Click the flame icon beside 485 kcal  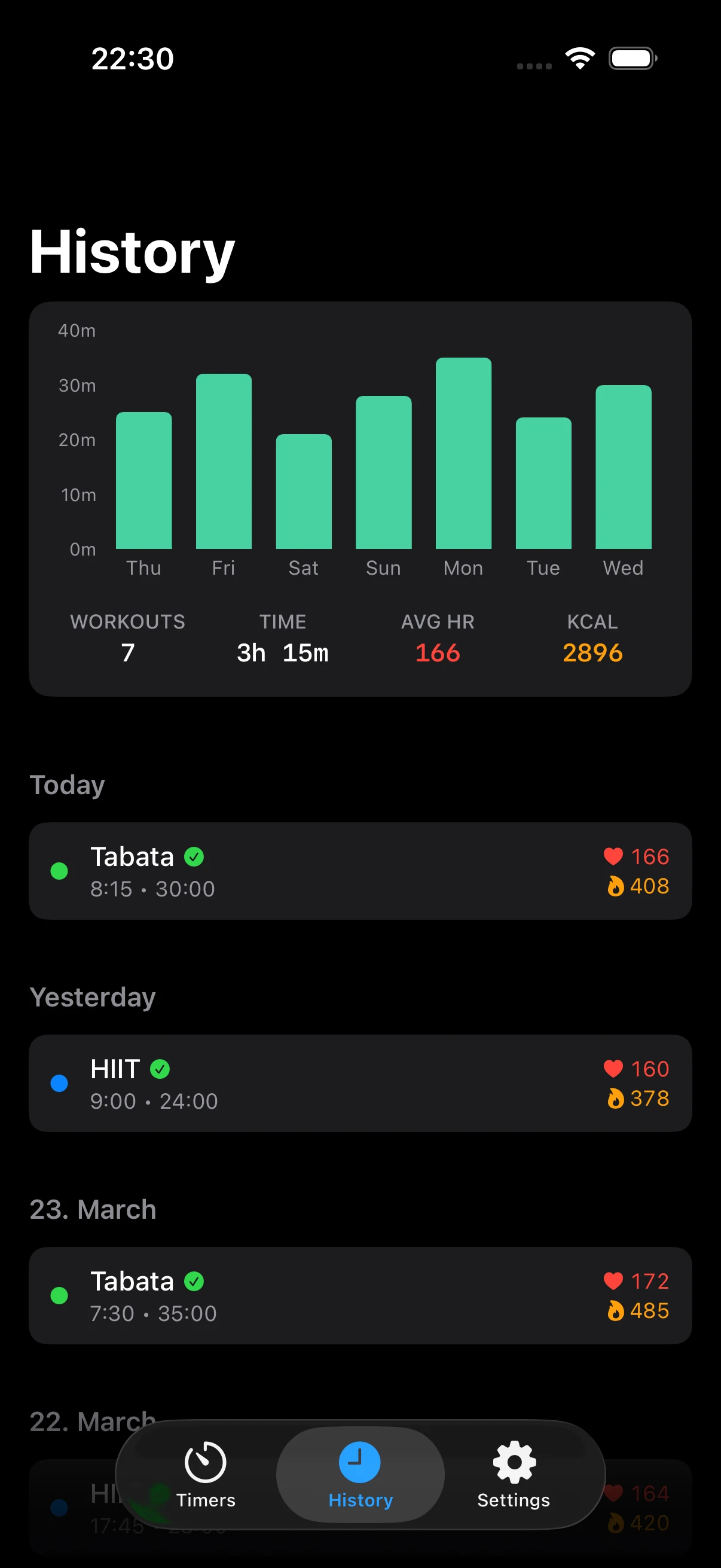click(x=617, y=1310)
